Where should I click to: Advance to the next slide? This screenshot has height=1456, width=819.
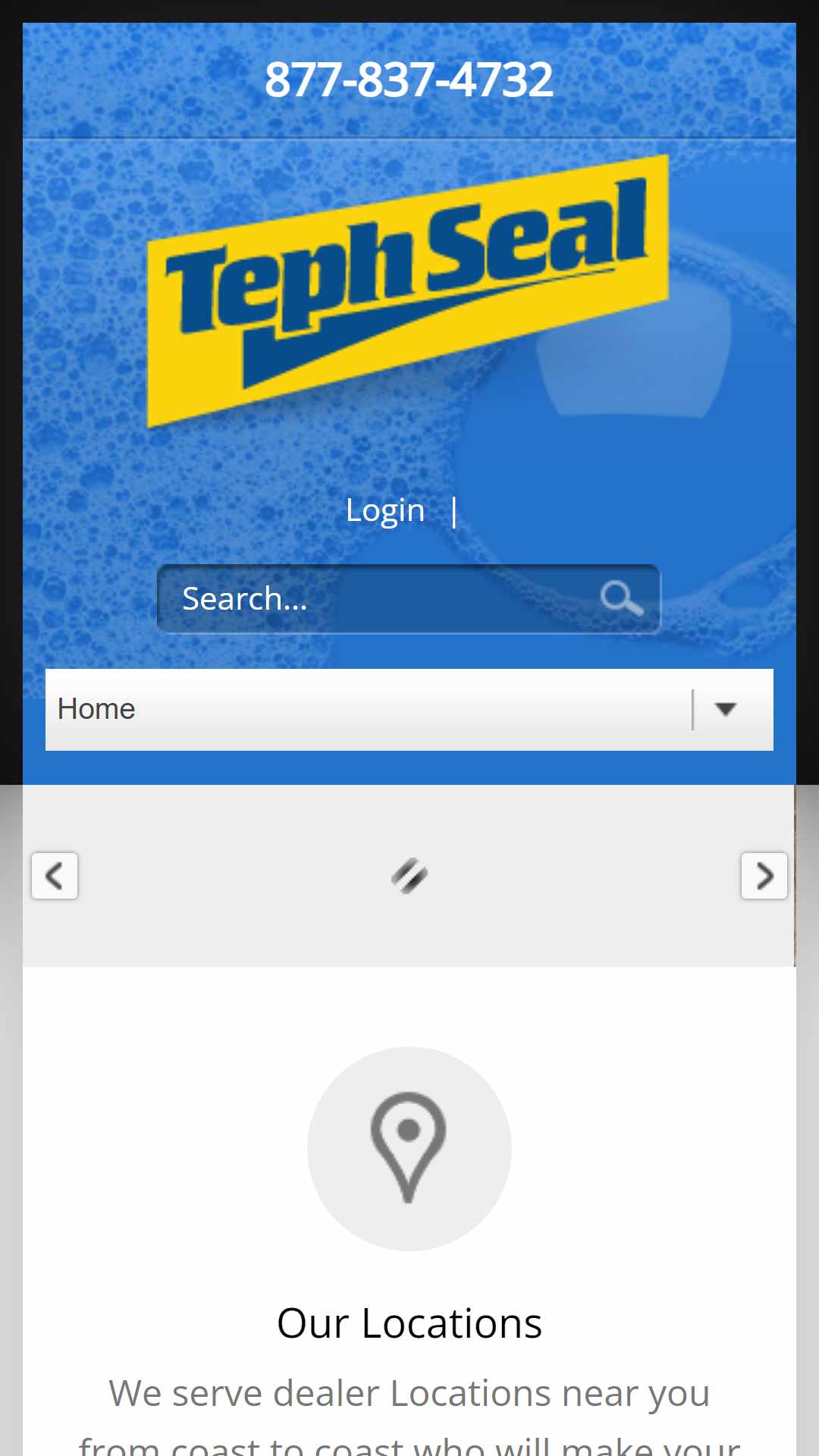tap(764, 876)
